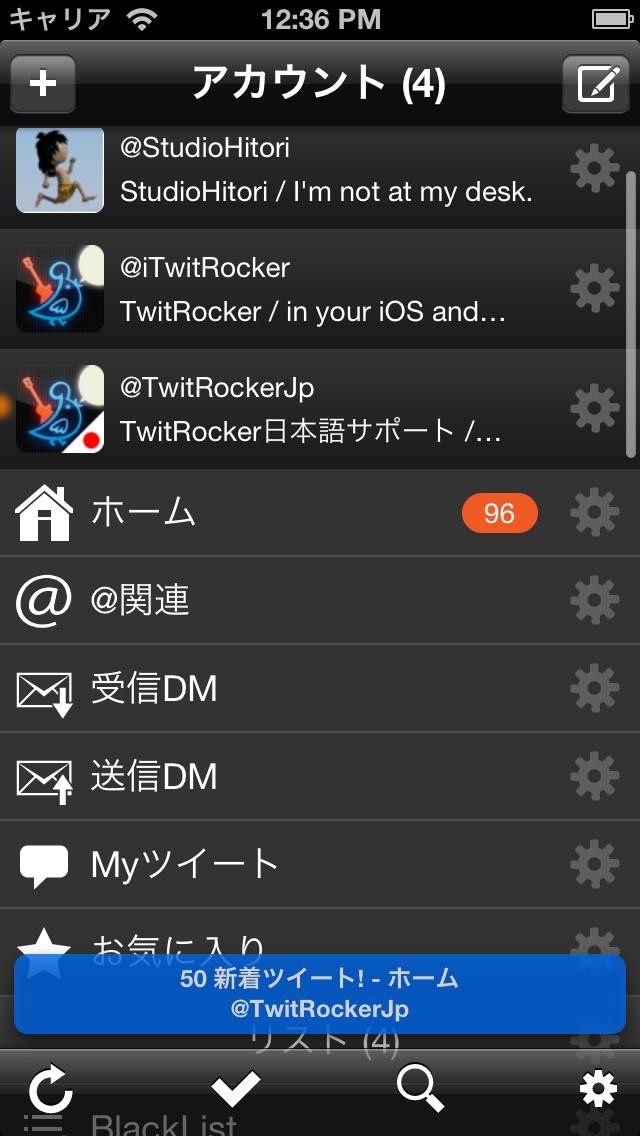Tap the gear icon beside ホーム

click(594, 513)
